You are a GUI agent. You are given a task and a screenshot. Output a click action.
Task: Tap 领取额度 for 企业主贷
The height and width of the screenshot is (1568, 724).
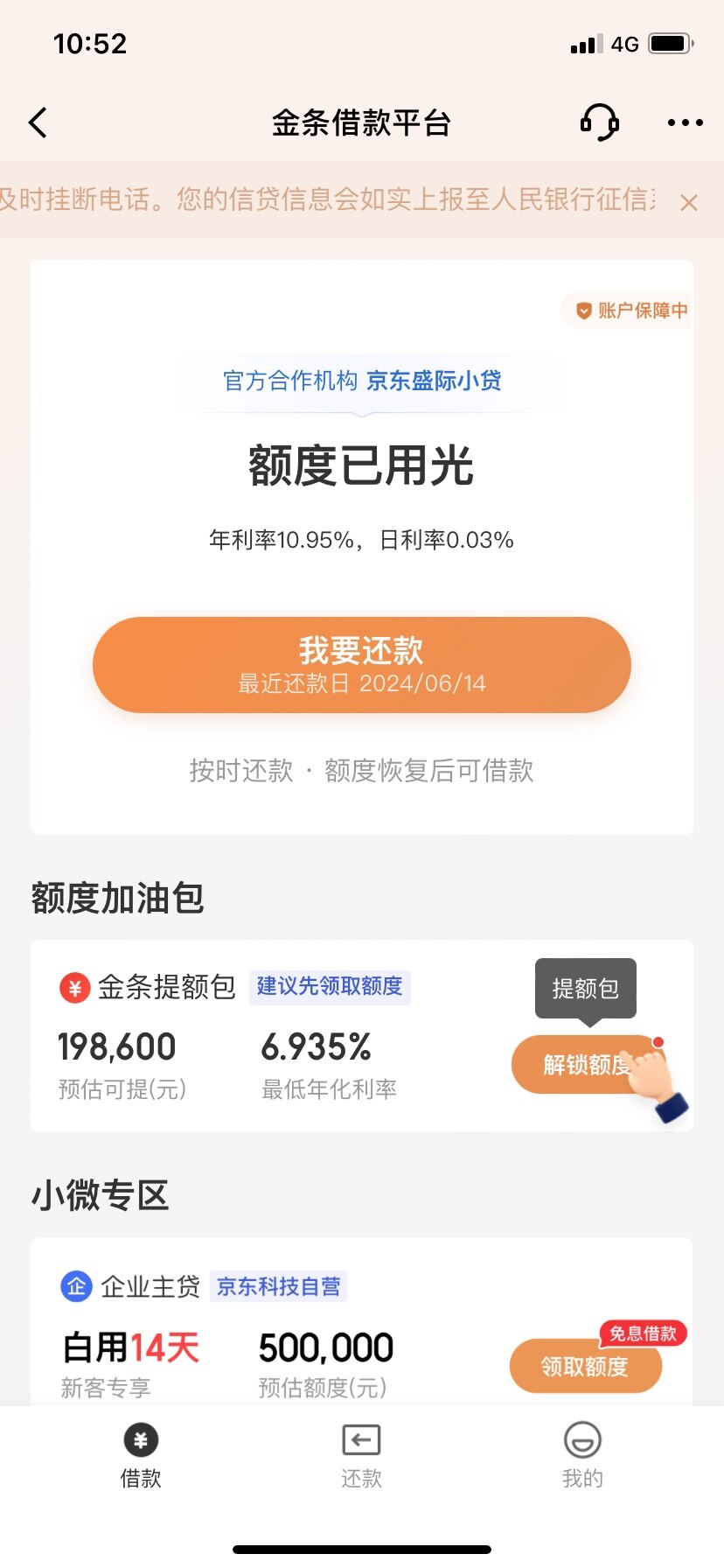tap(585, 1366)
